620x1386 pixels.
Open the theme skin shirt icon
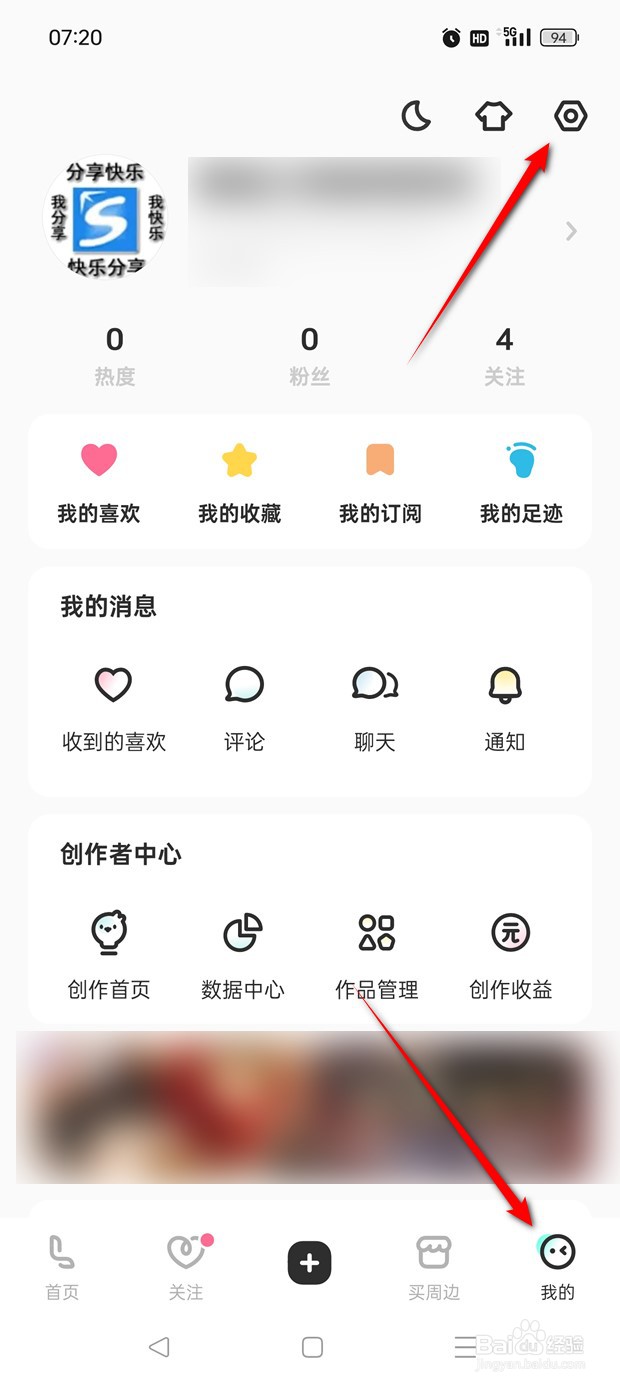(493, 117)
